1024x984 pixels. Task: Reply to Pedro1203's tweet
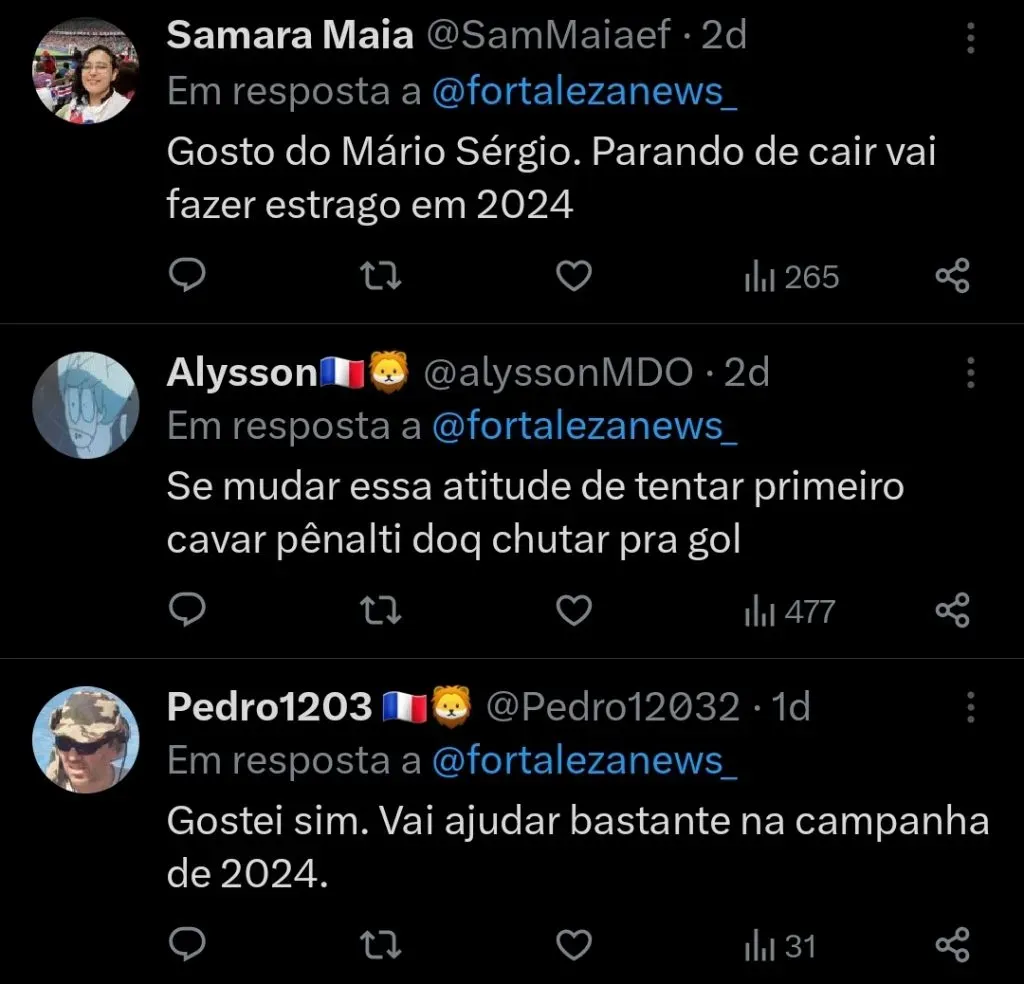[x=186, y=944]
